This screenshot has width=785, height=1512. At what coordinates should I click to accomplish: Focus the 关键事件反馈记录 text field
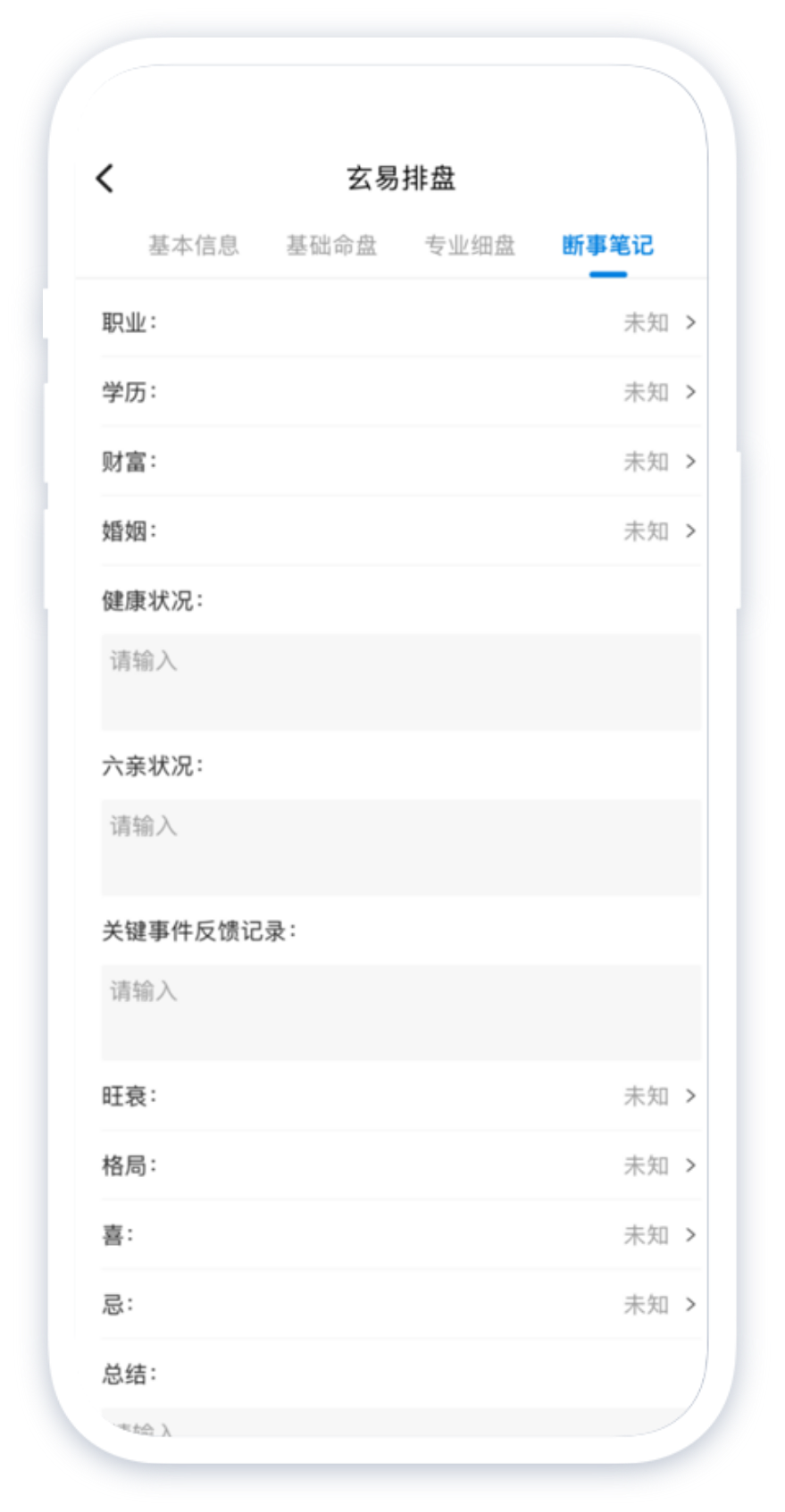400,1013
